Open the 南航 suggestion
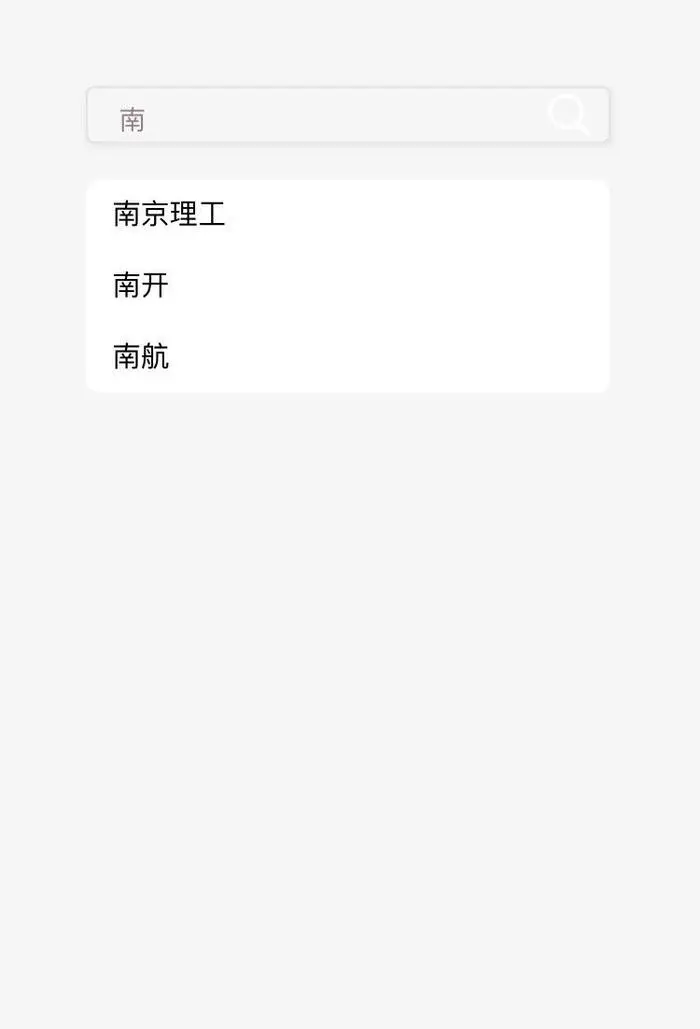Screen dimensions: 700x1029 pos(141,357)
